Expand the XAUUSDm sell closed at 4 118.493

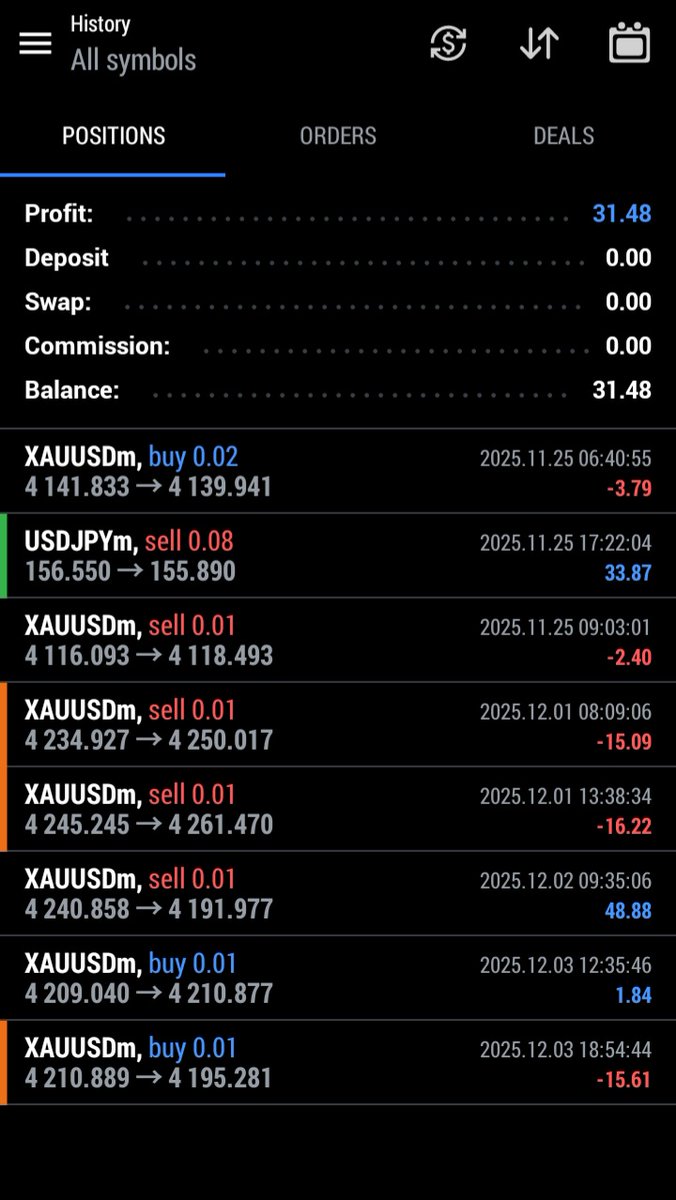tap(338, 640)
